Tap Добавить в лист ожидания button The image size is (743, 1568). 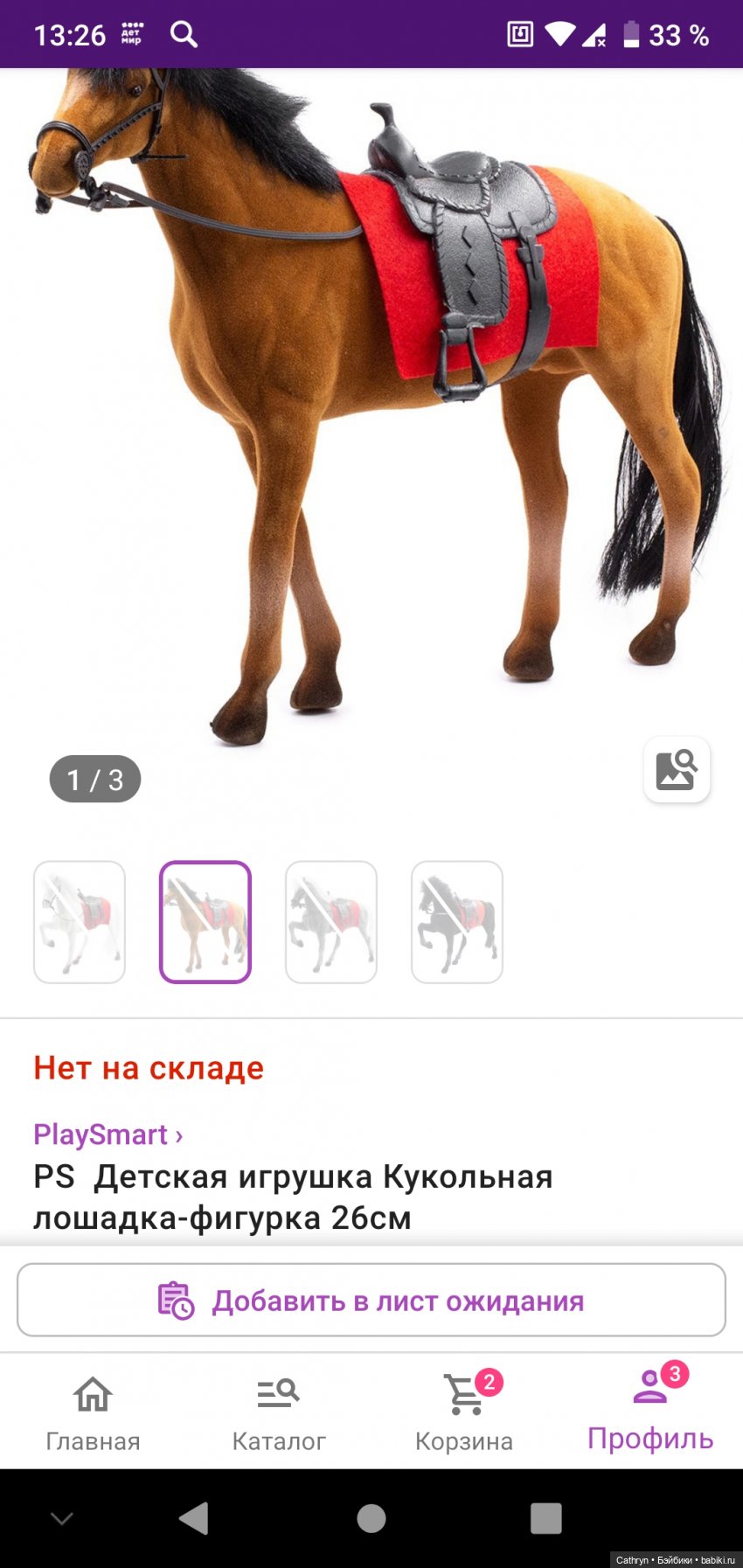coord(371,1301)
